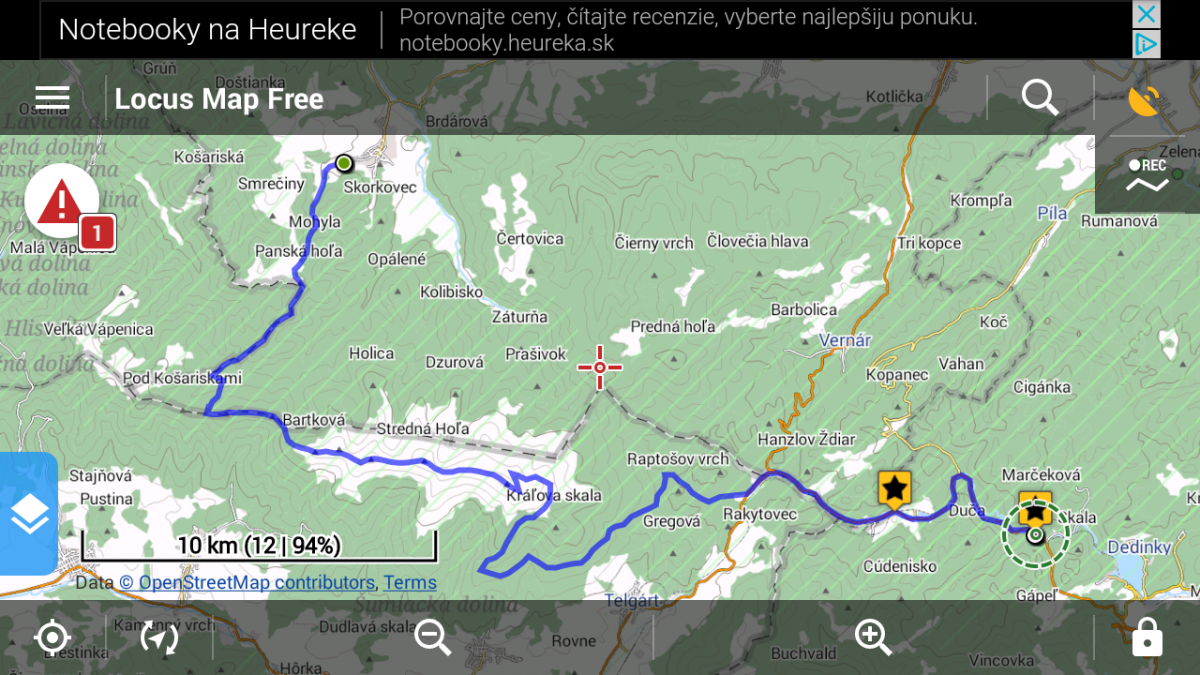1200x675 pixels.
Task: Open the red warning alert
Action: coord(62,200)
